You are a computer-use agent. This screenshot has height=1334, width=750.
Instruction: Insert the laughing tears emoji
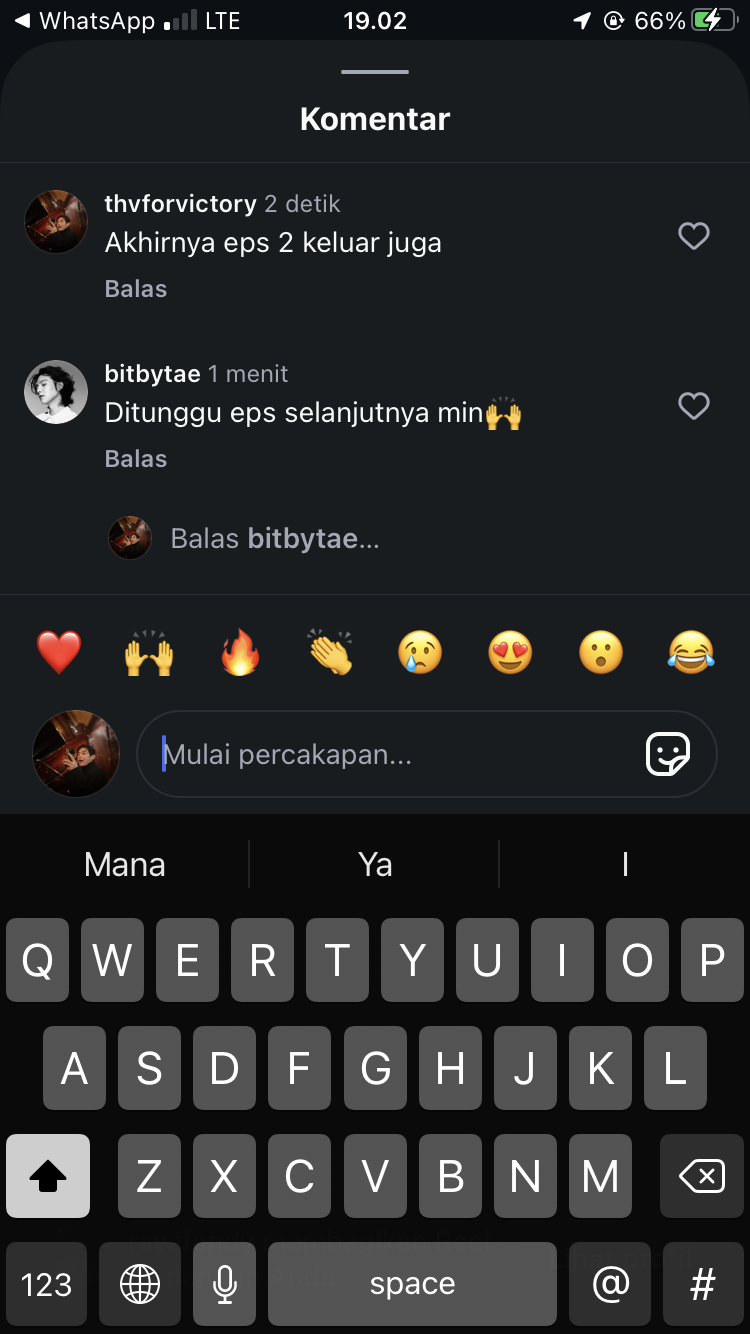coord(691,653)
